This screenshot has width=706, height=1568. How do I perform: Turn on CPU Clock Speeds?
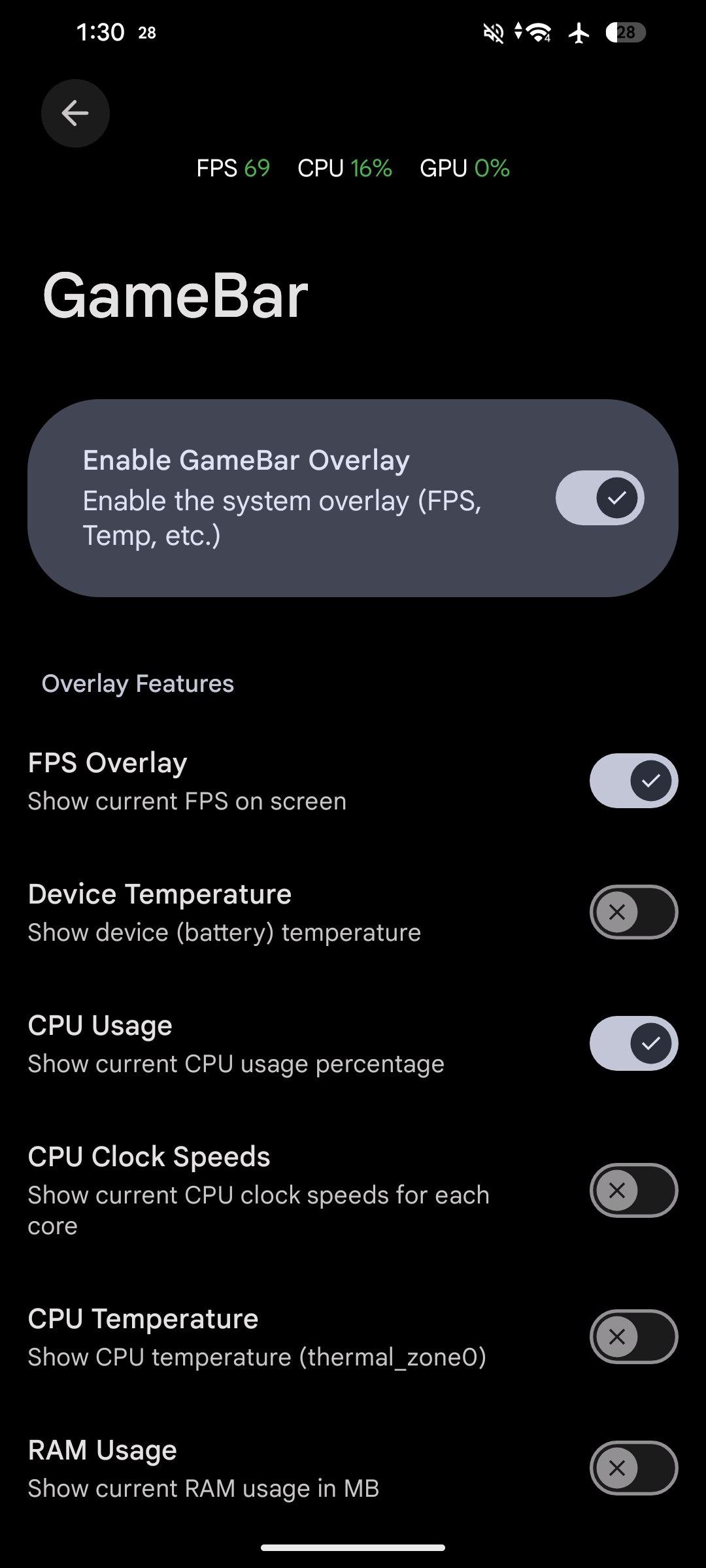point(633,1190)
